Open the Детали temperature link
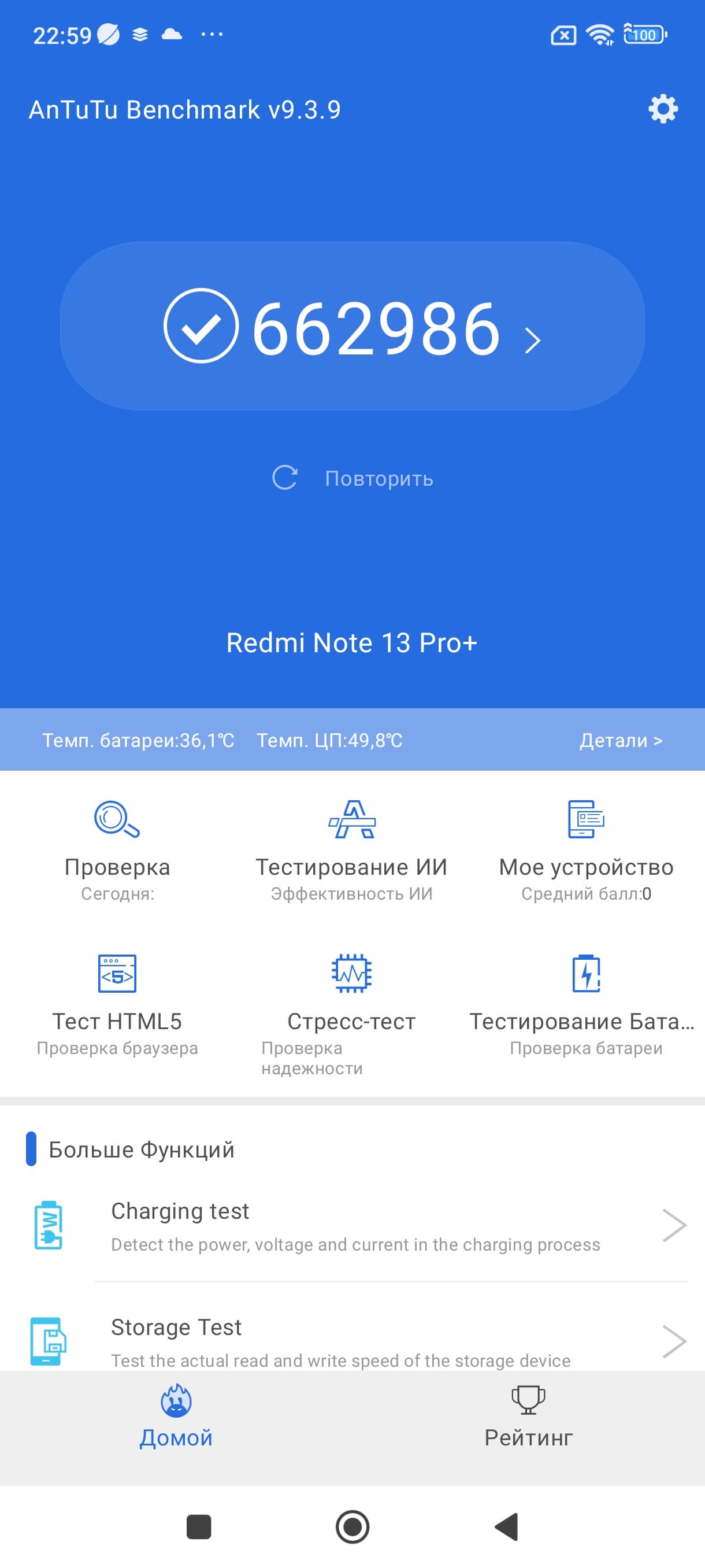 pyautogui.click(x=621, y=740)
